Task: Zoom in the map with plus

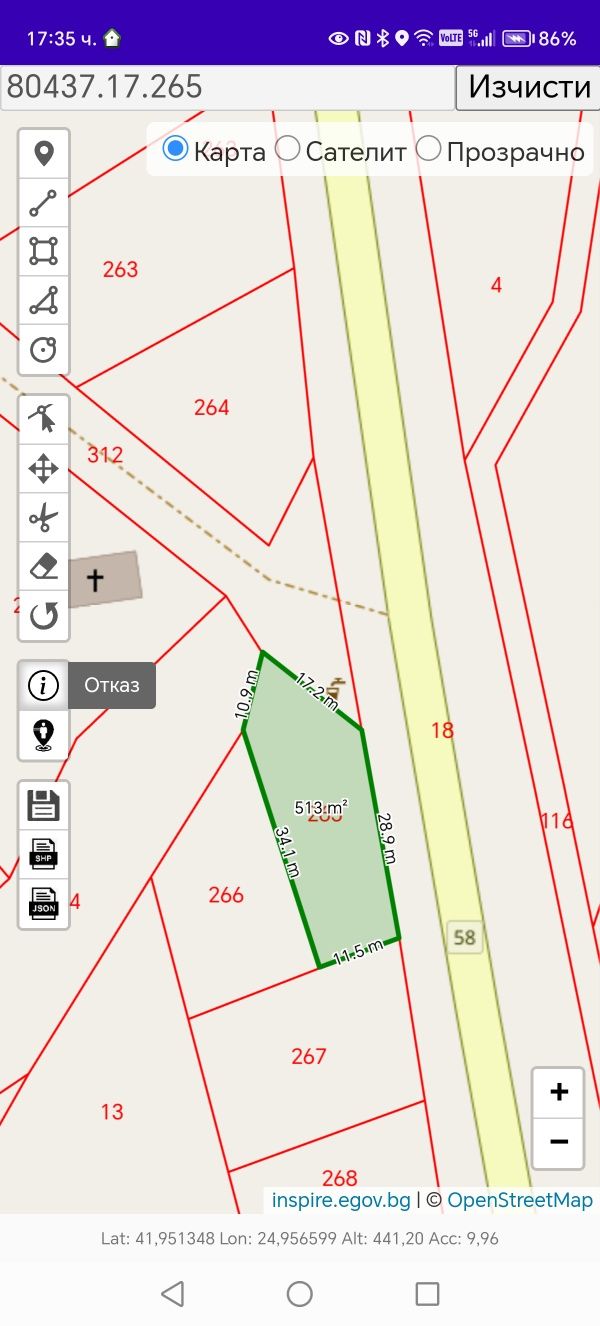Action: 558,1092
